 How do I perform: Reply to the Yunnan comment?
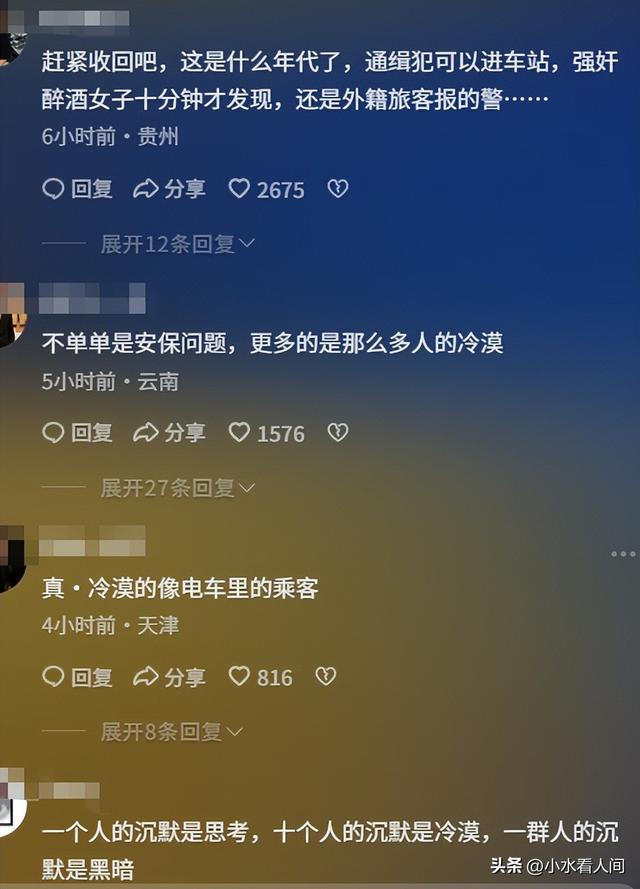click(x=77, y=433)
